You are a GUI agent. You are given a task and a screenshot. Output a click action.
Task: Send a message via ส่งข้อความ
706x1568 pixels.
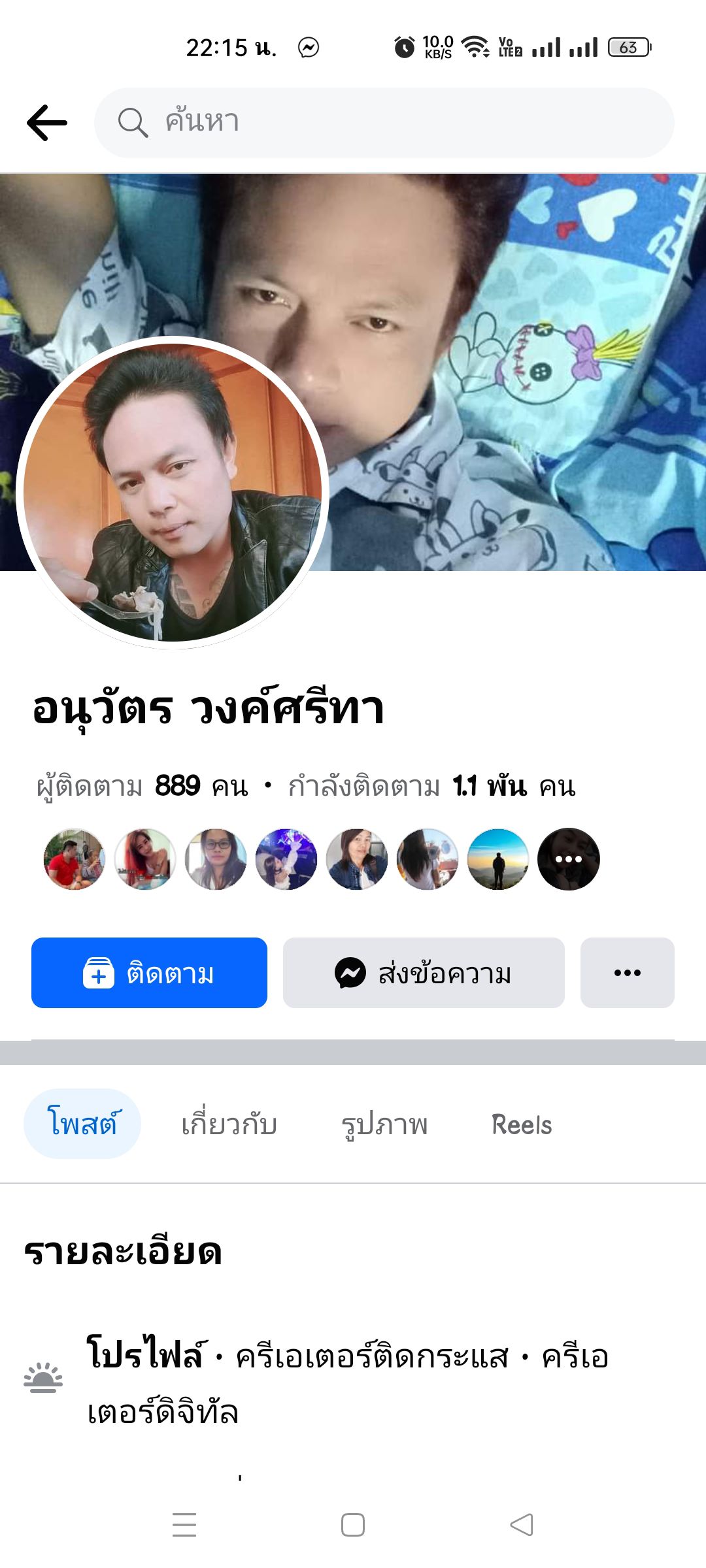424,973
